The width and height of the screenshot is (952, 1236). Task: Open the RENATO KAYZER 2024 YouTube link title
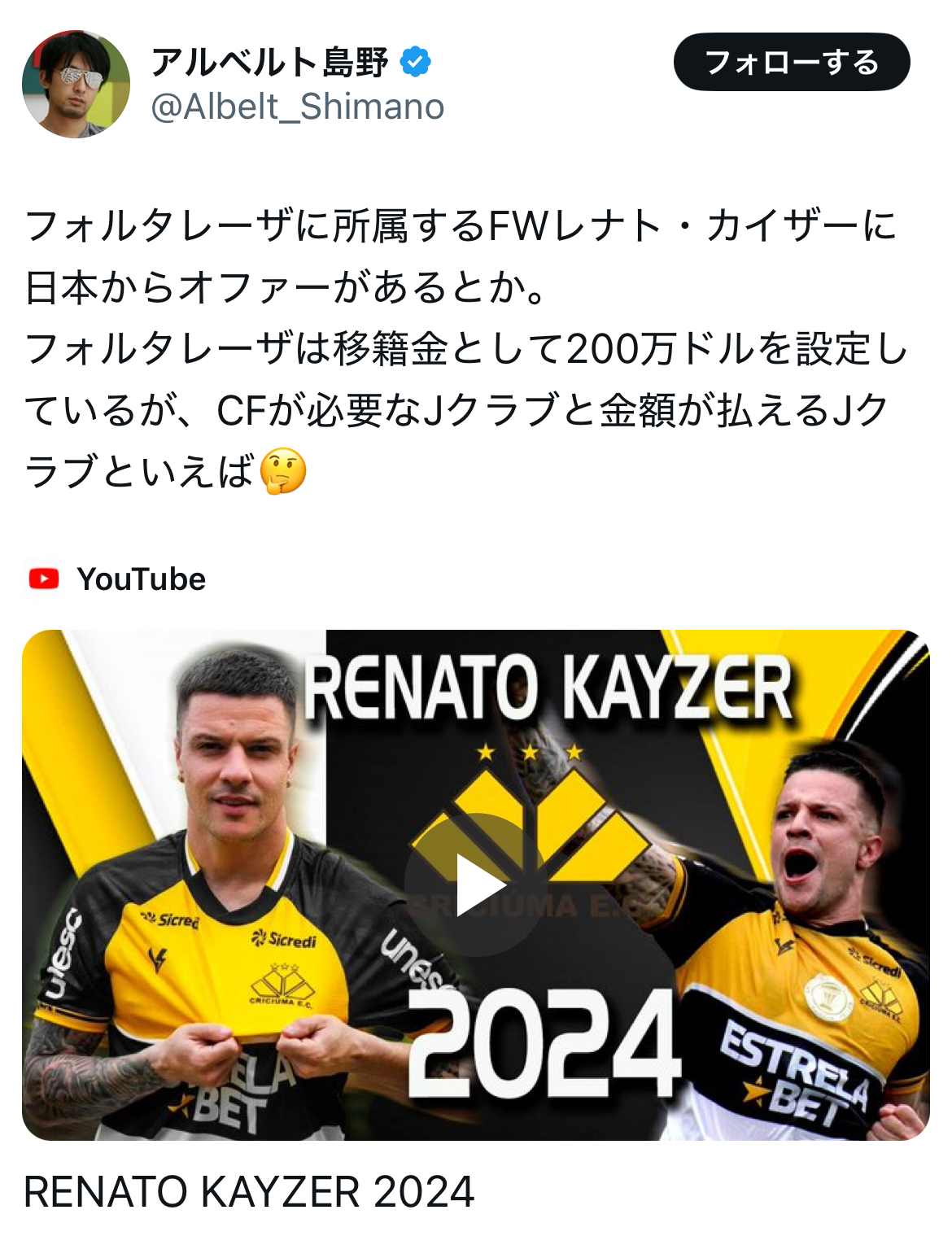(249, 1192)
